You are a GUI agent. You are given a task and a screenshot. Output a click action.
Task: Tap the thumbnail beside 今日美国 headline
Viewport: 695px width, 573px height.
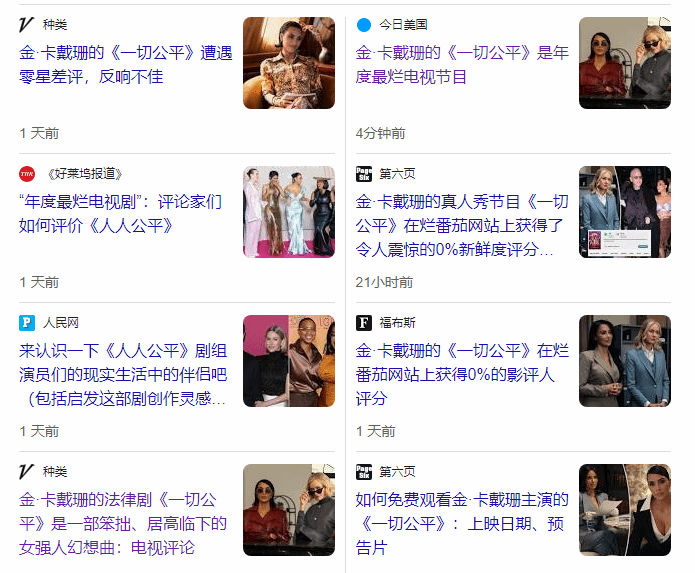coord(624,63)
